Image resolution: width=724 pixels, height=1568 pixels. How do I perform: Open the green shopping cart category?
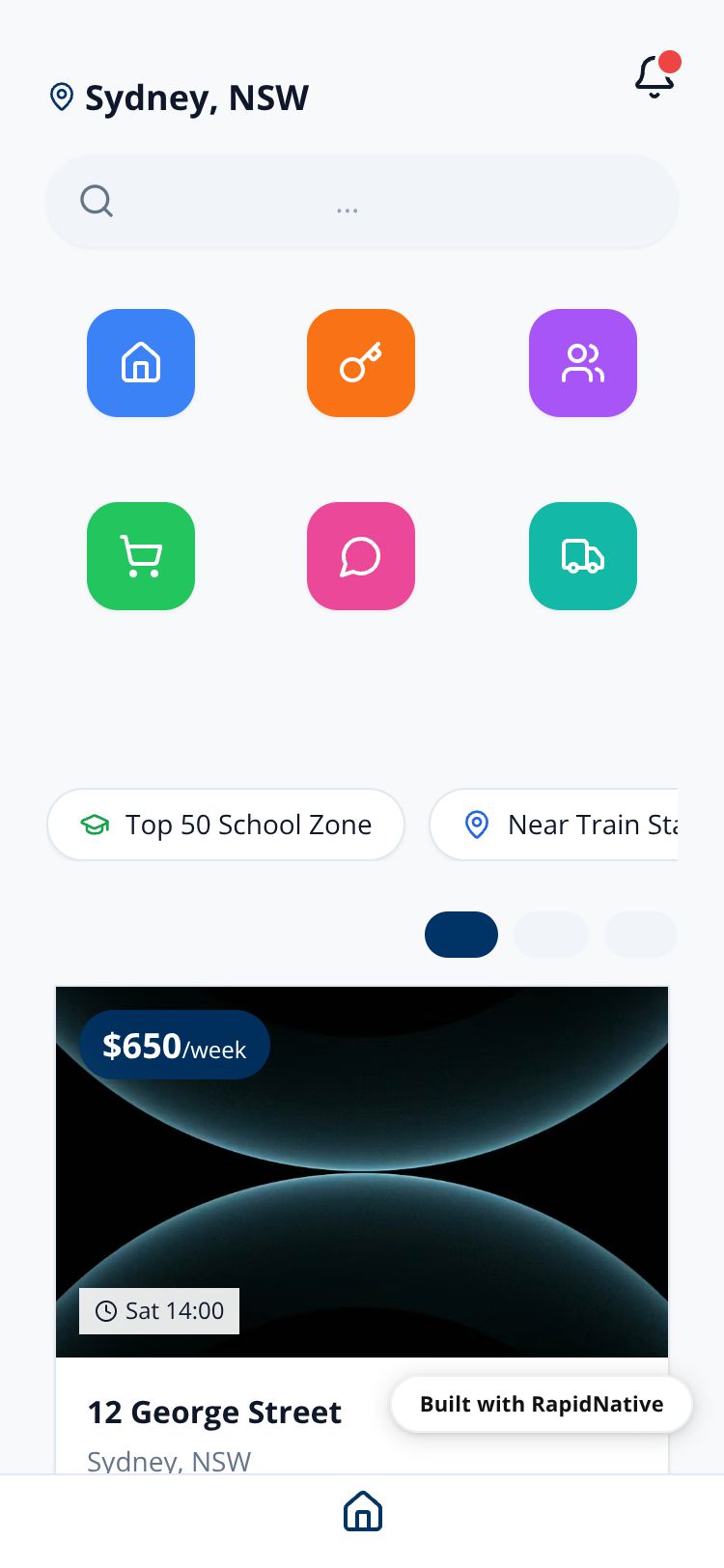(141, 556)
